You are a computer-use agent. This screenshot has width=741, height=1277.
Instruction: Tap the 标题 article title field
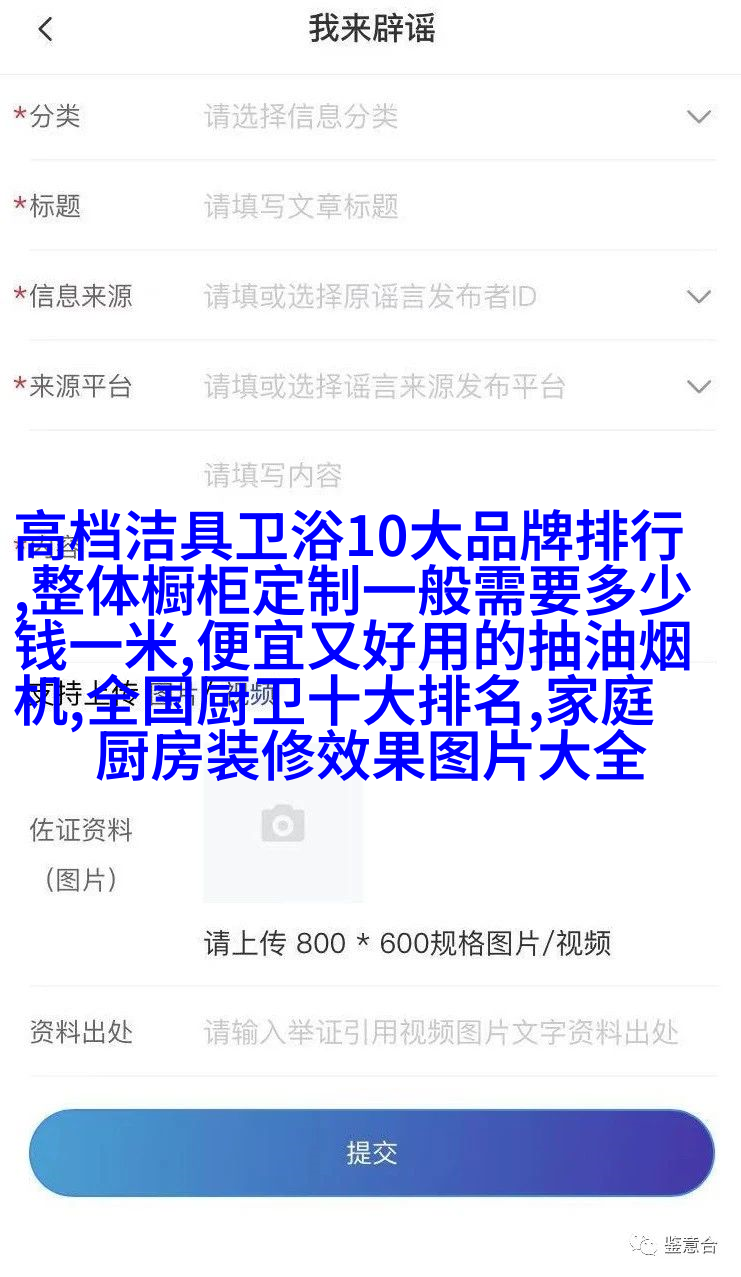click(x=450, y=207)
